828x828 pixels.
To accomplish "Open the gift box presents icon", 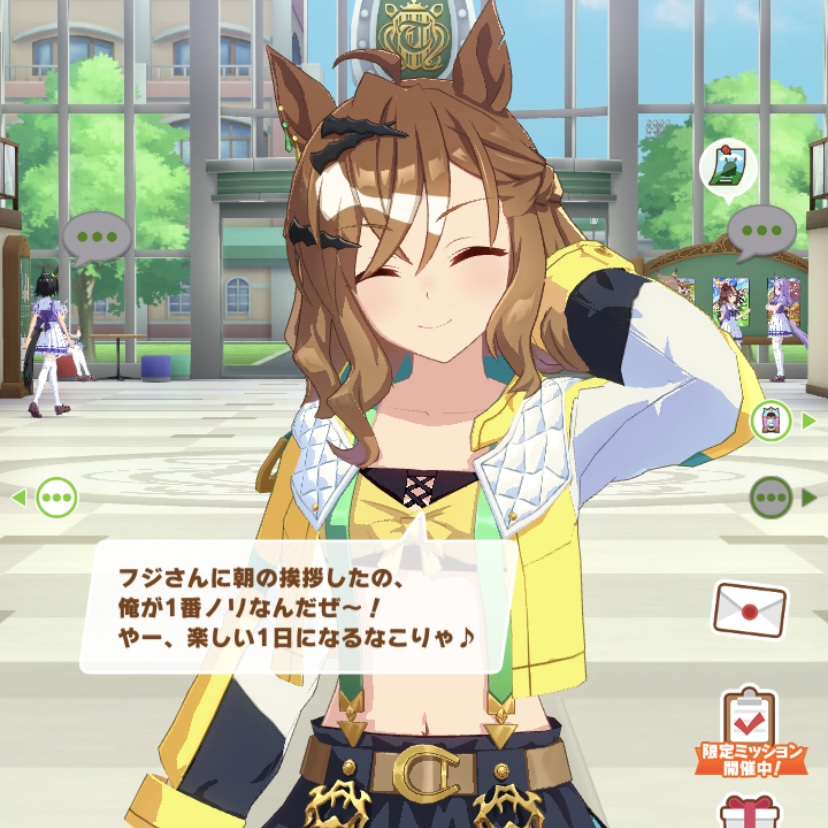I will [x=749, y=811].
